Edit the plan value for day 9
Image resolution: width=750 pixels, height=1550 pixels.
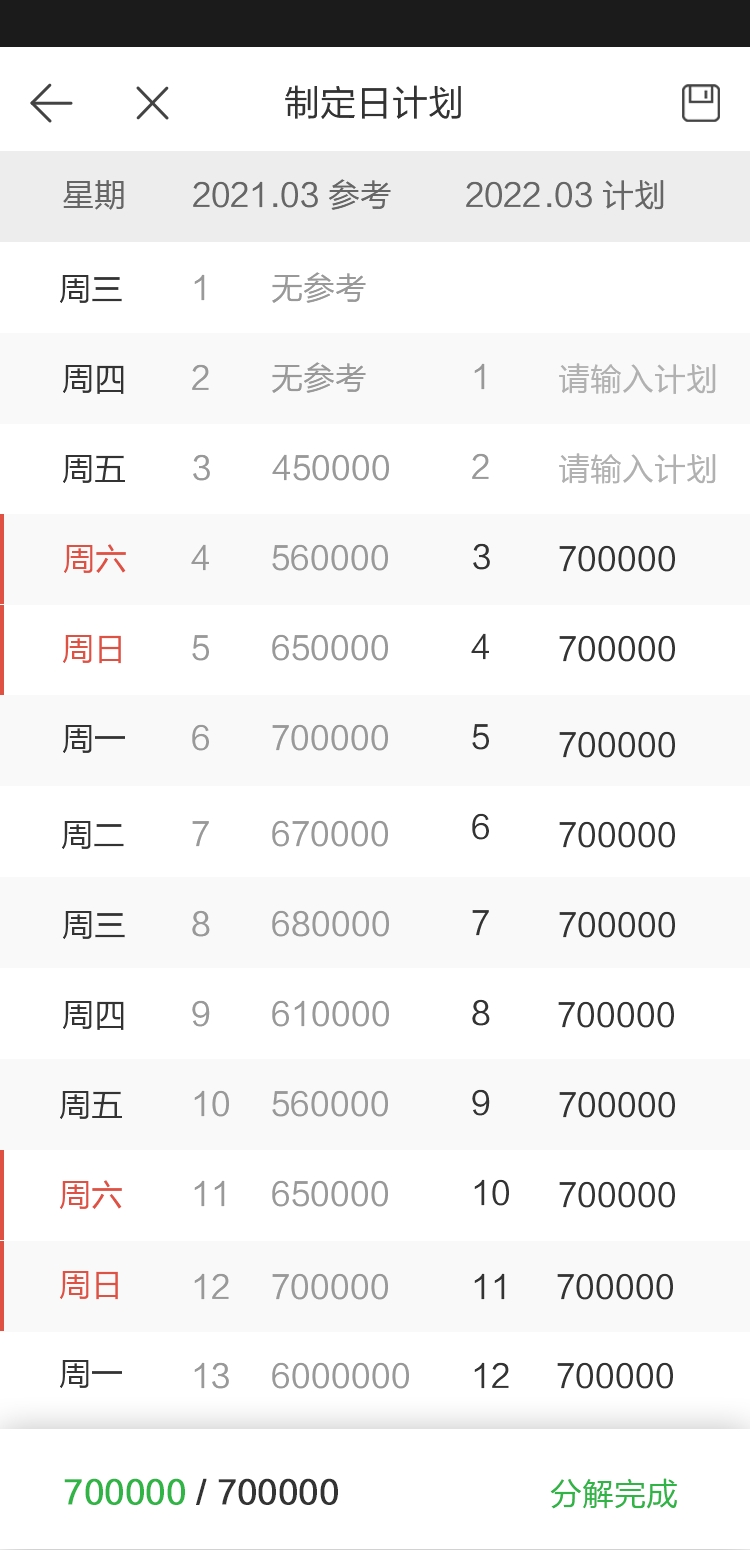pyautogui.click(x=617, y=1105)
